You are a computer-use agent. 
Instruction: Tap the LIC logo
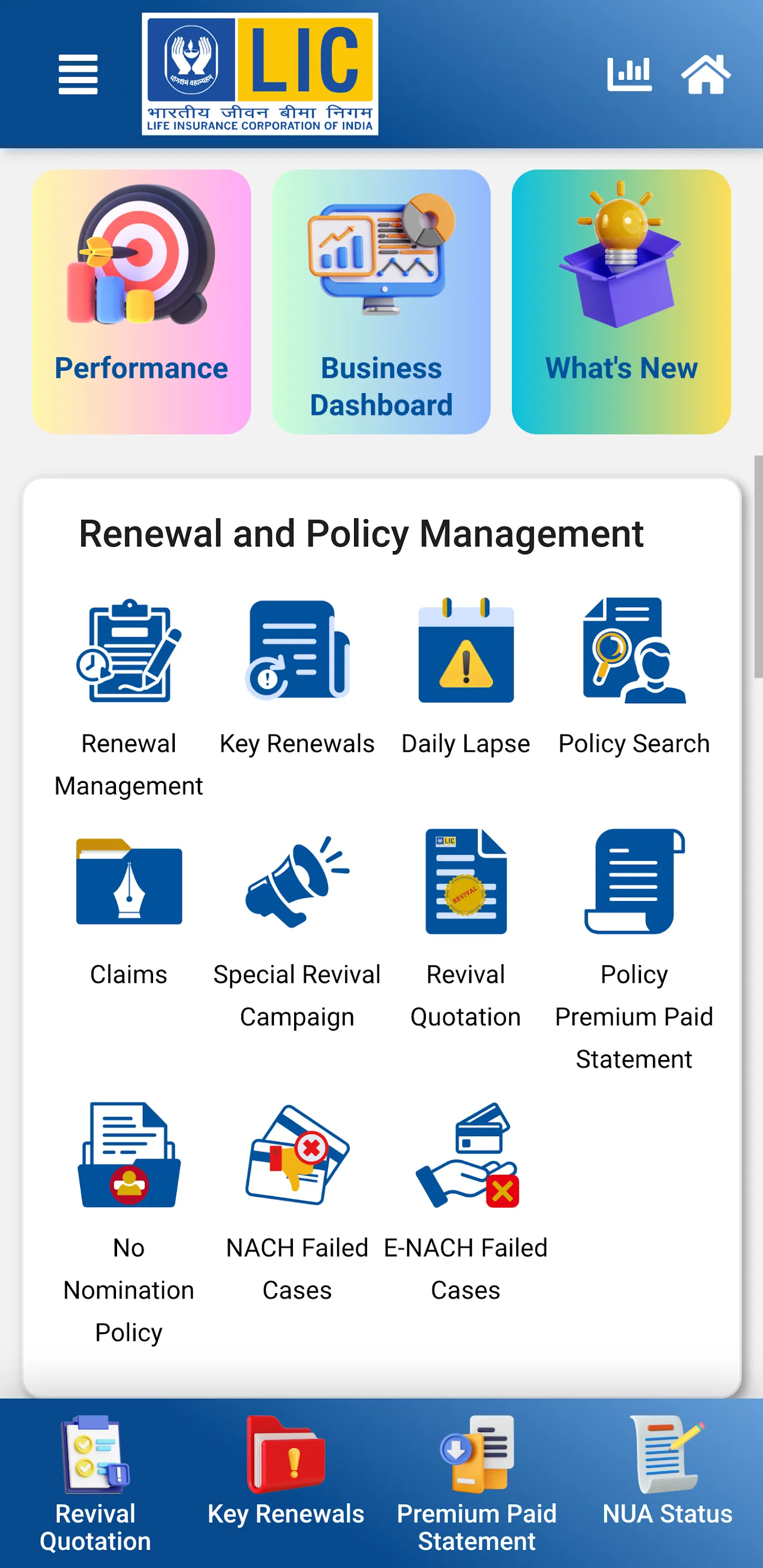tap(259, 73)
